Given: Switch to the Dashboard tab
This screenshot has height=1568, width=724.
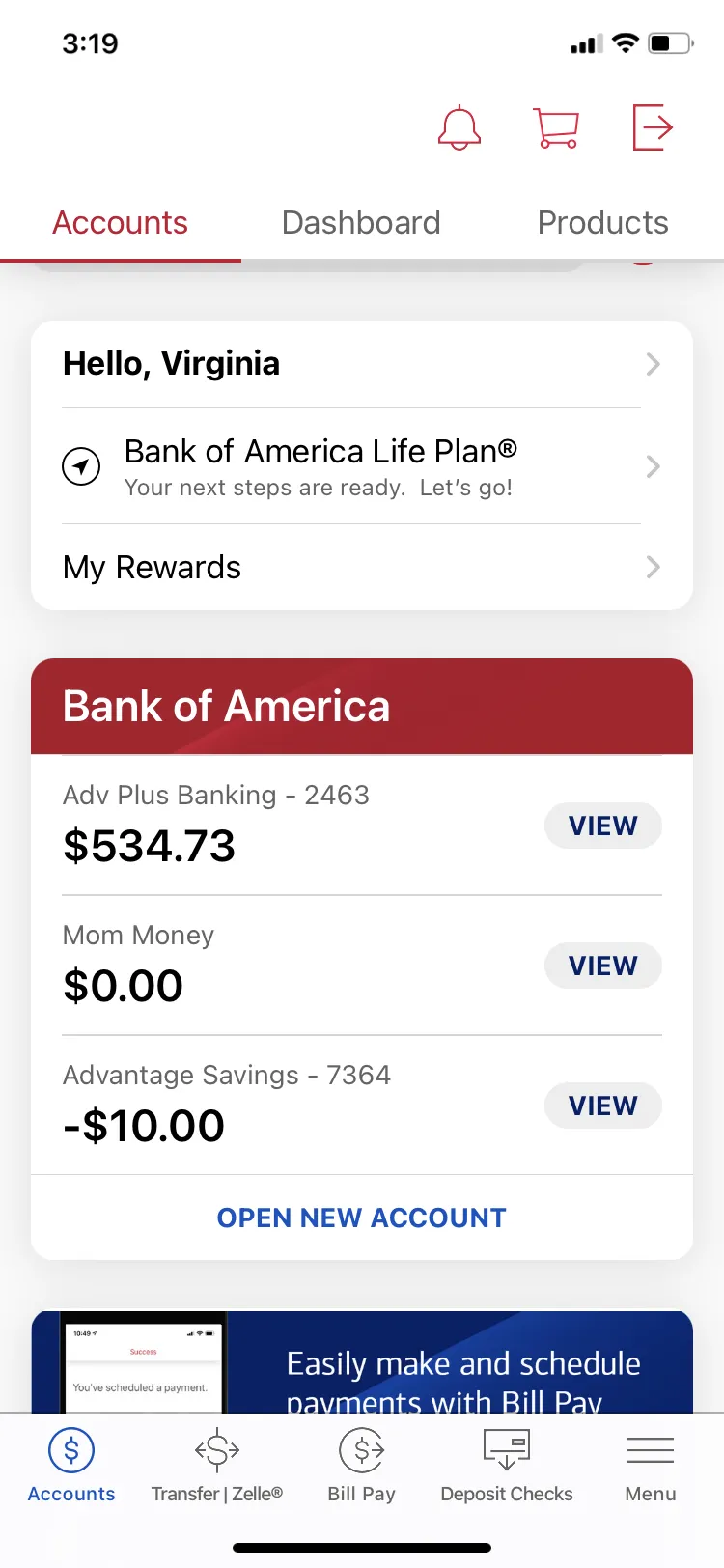Looking at the screenshot, I should pyautogui.click(x=361, y=223).
